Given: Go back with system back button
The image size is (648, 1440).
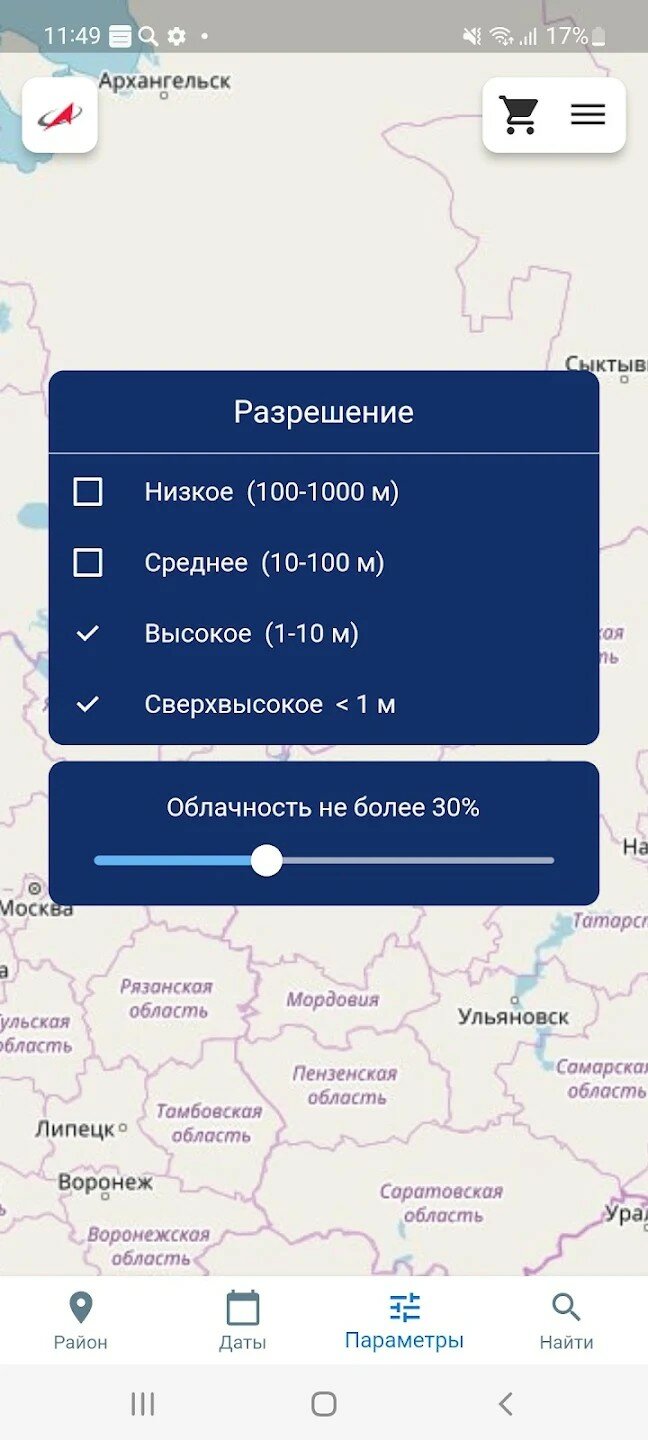Looking at the screenshot, I should (x=505, y=1404).
